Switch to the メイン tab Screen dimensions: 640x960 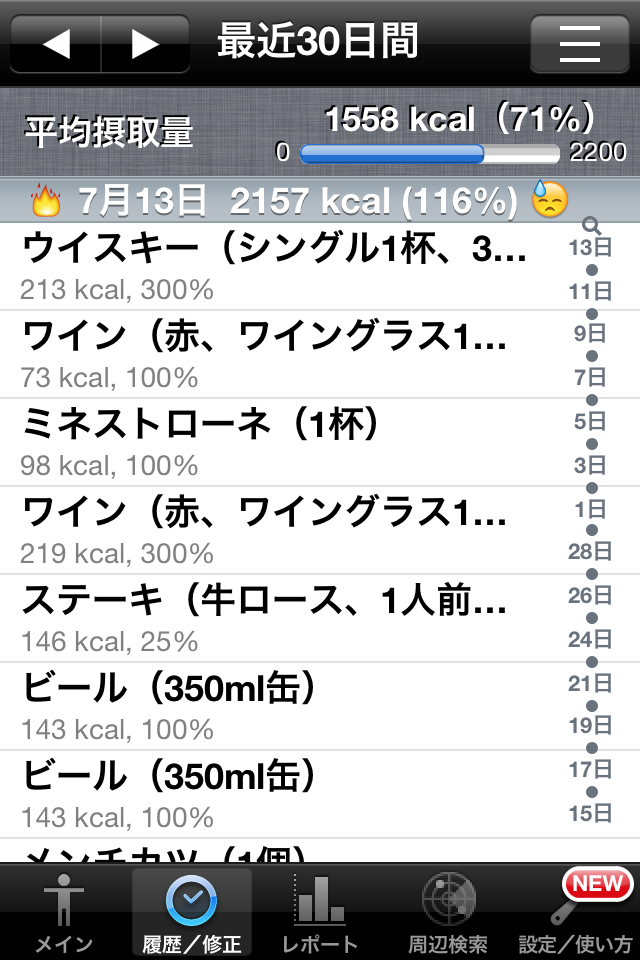tap(64, 912)
